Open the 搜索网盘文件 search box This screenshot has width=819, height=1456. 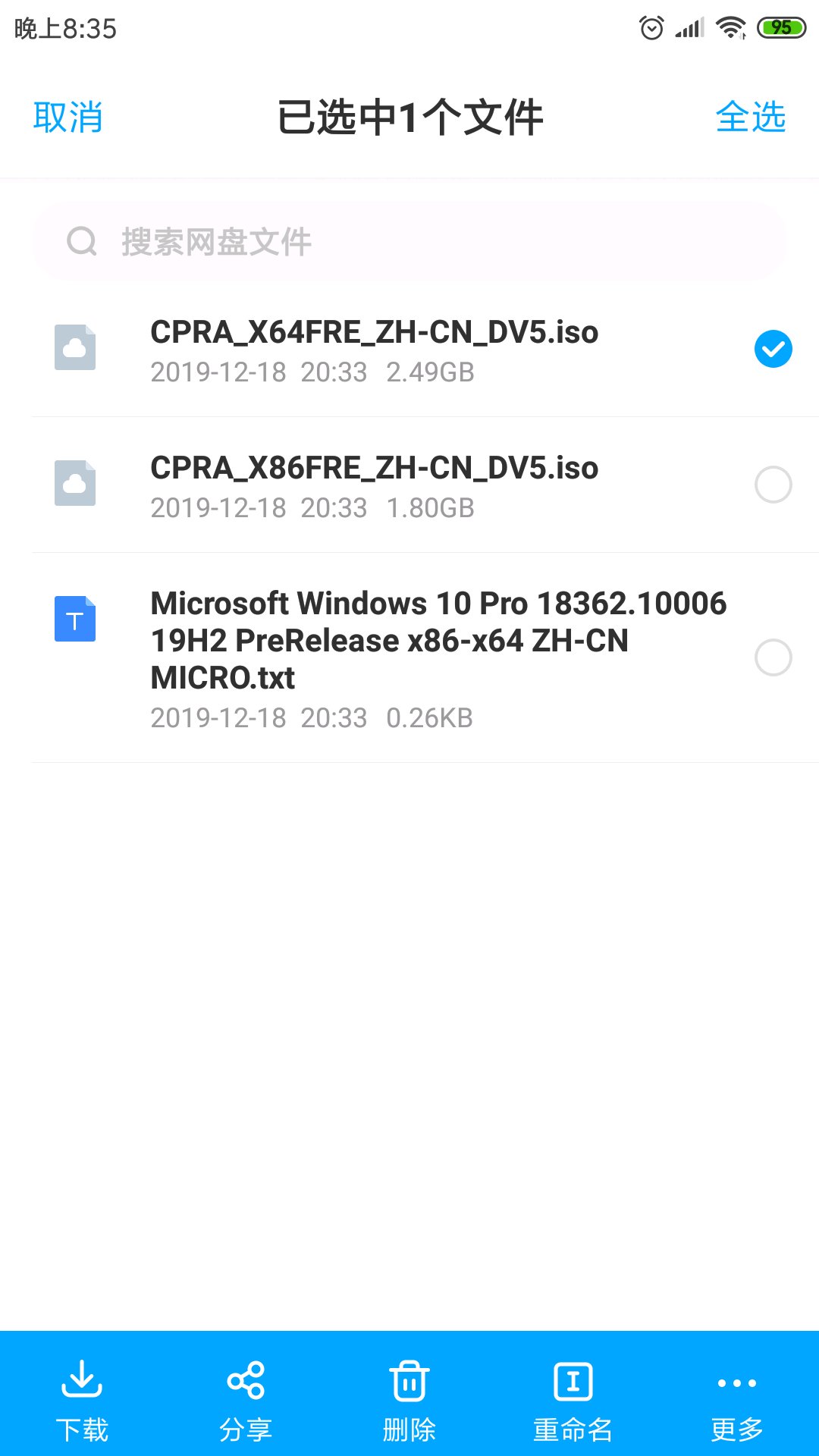click(409, 242)
